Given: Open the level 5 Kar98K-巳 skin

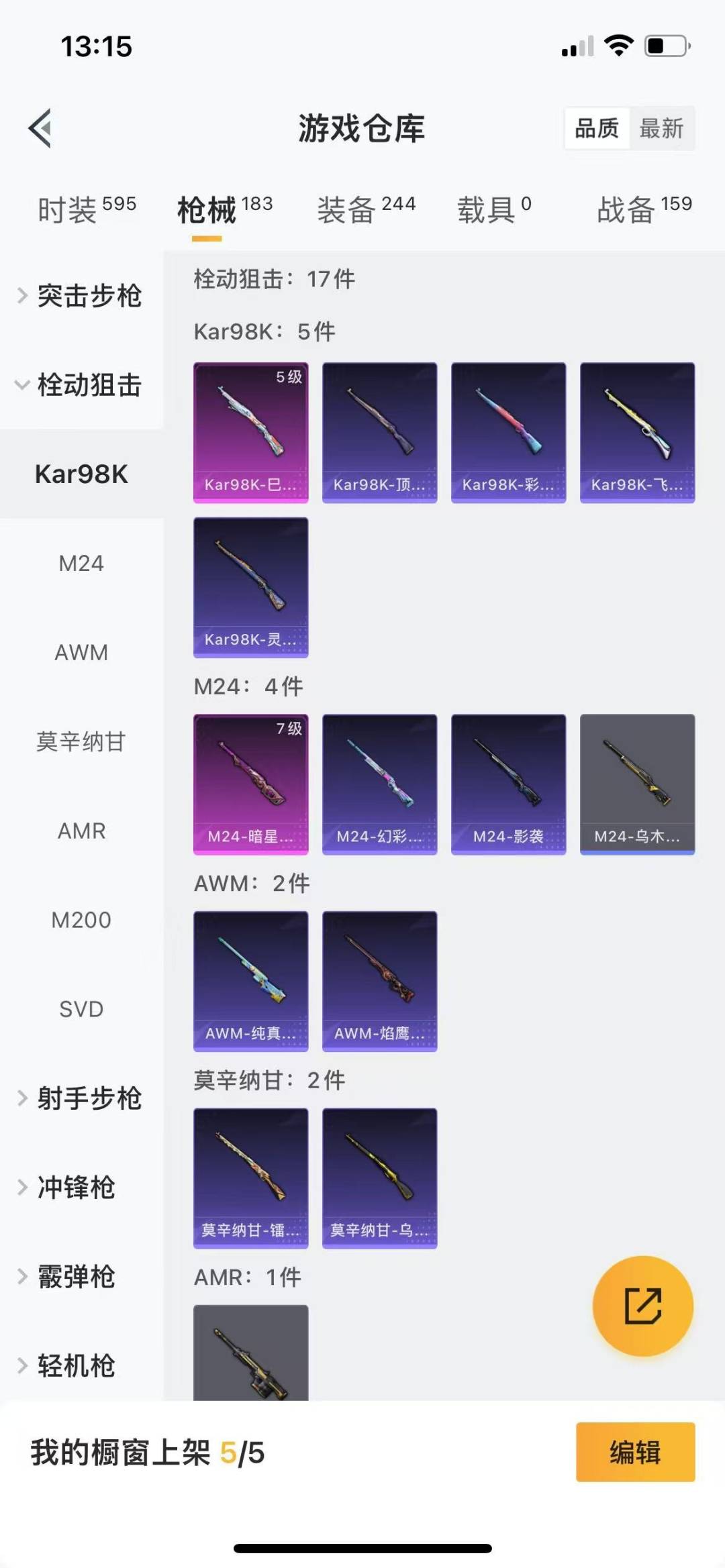Looking at the screenshot, I should coord(251,433).
